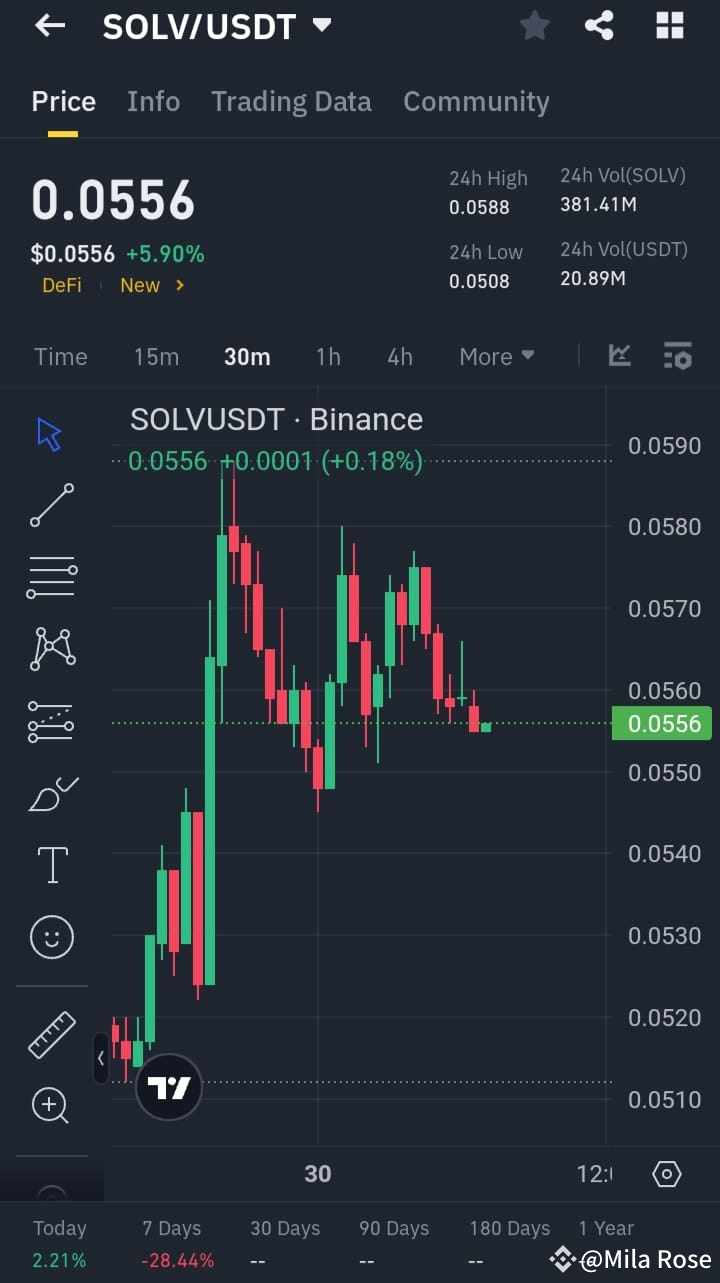Select the brush drawing tool

pyautogui.click(x=50, y=792)
